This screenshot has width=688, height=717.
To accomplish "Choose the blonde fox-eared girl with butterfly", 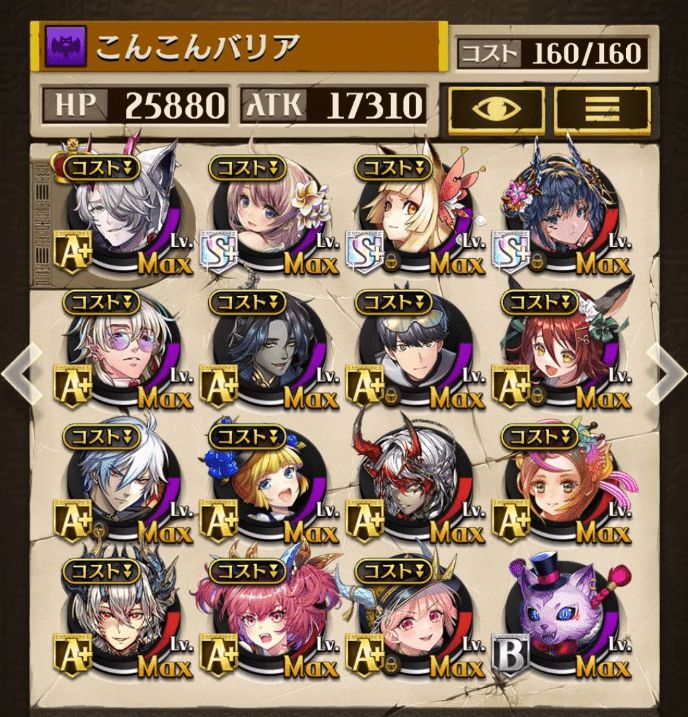I will (409, 207).
